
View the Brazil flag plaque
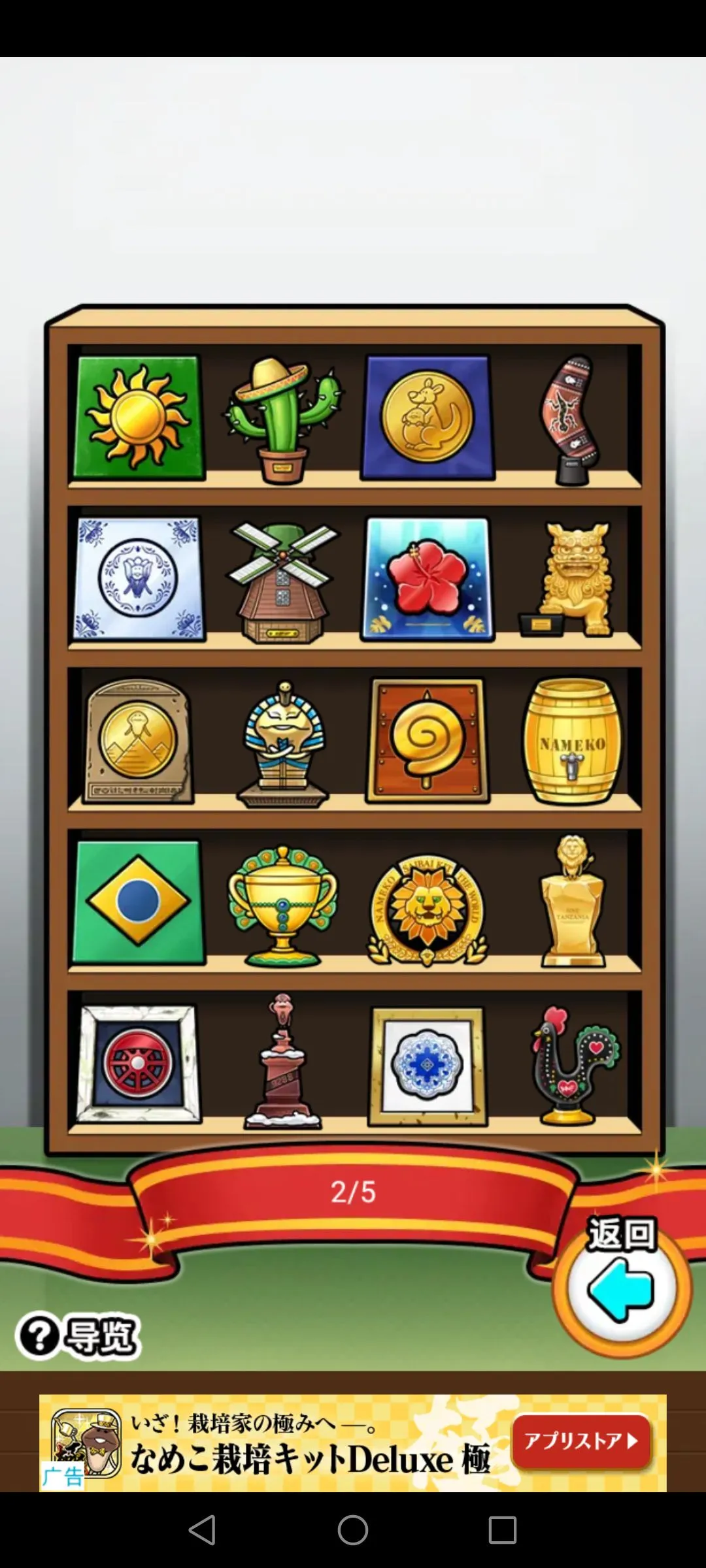click(137, 902)
